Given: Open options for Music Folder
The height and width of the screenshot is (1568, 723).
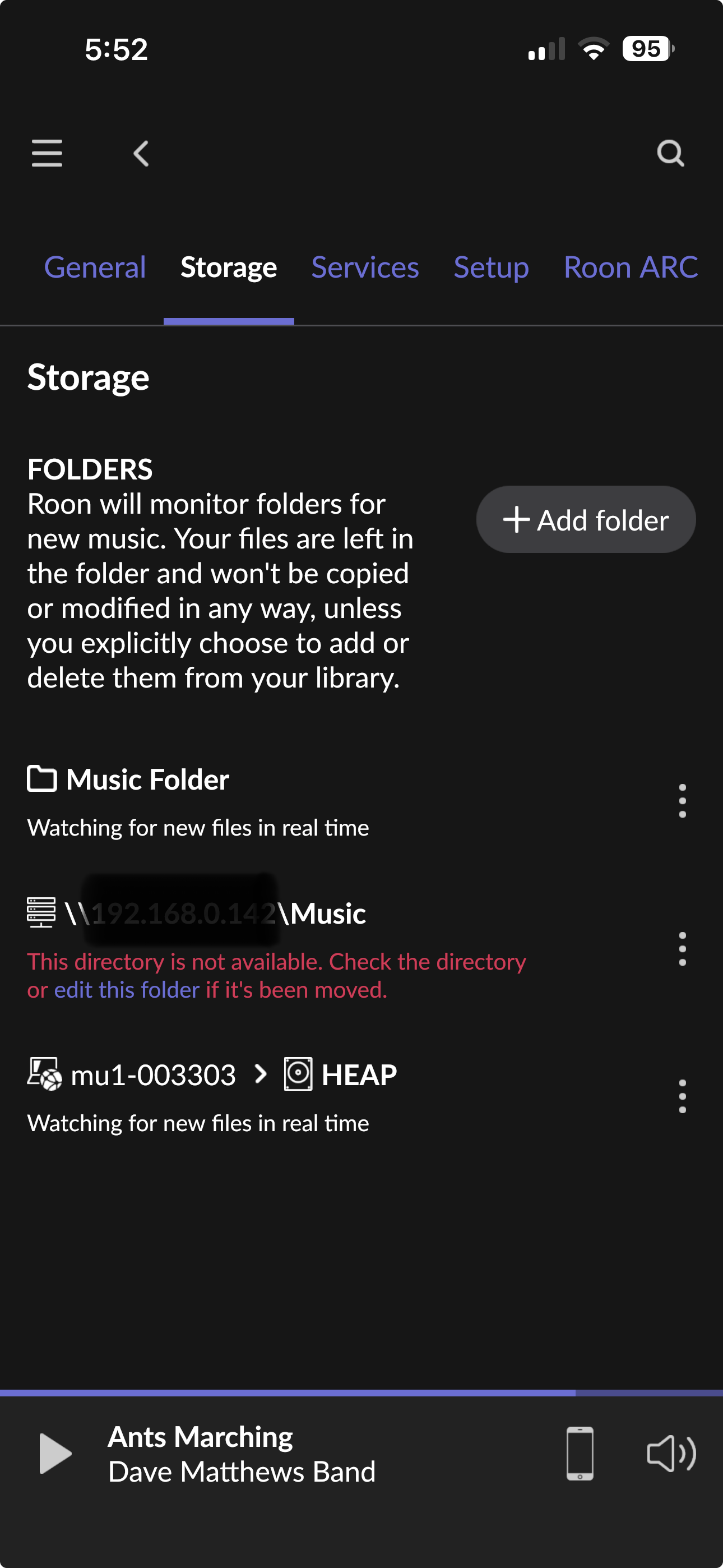Looking at the screenshot, I should 682,801.
